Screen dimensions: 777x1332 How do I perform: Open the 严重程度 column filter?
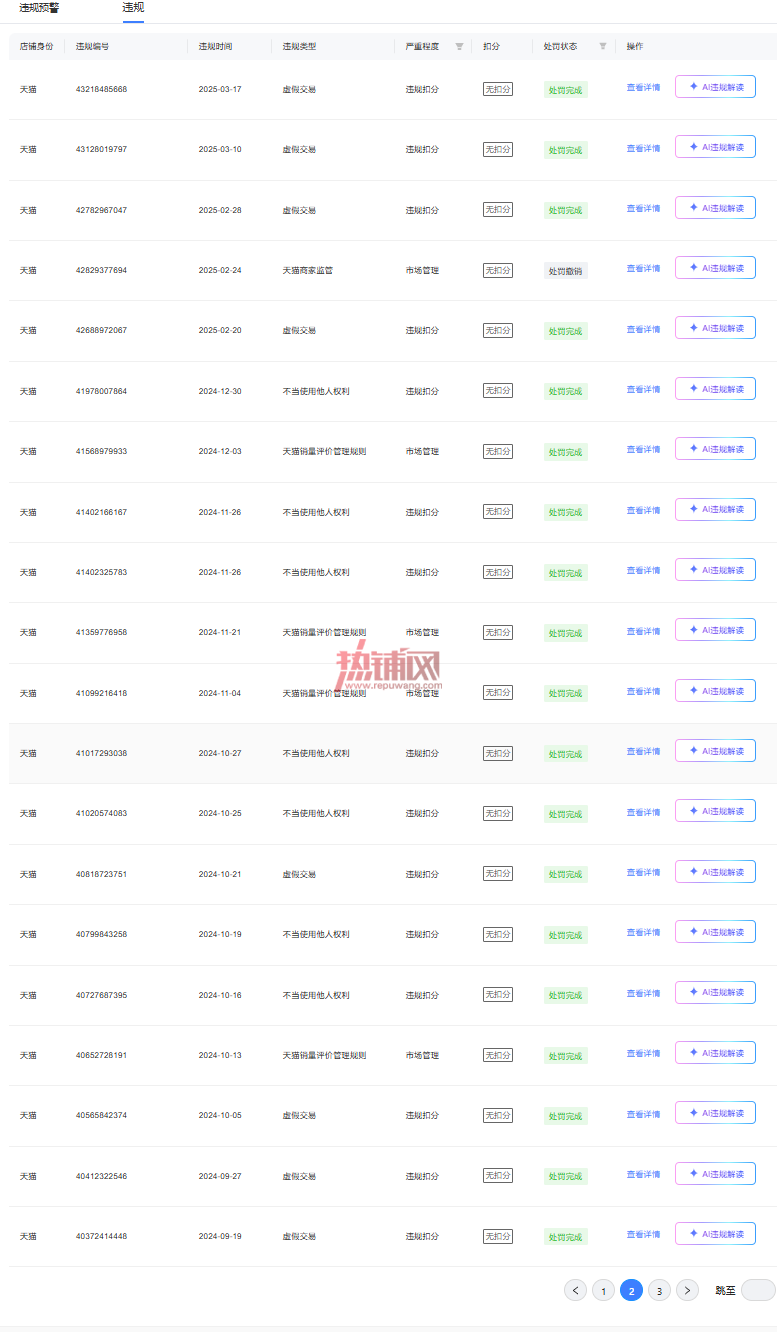tap(459, 46)
